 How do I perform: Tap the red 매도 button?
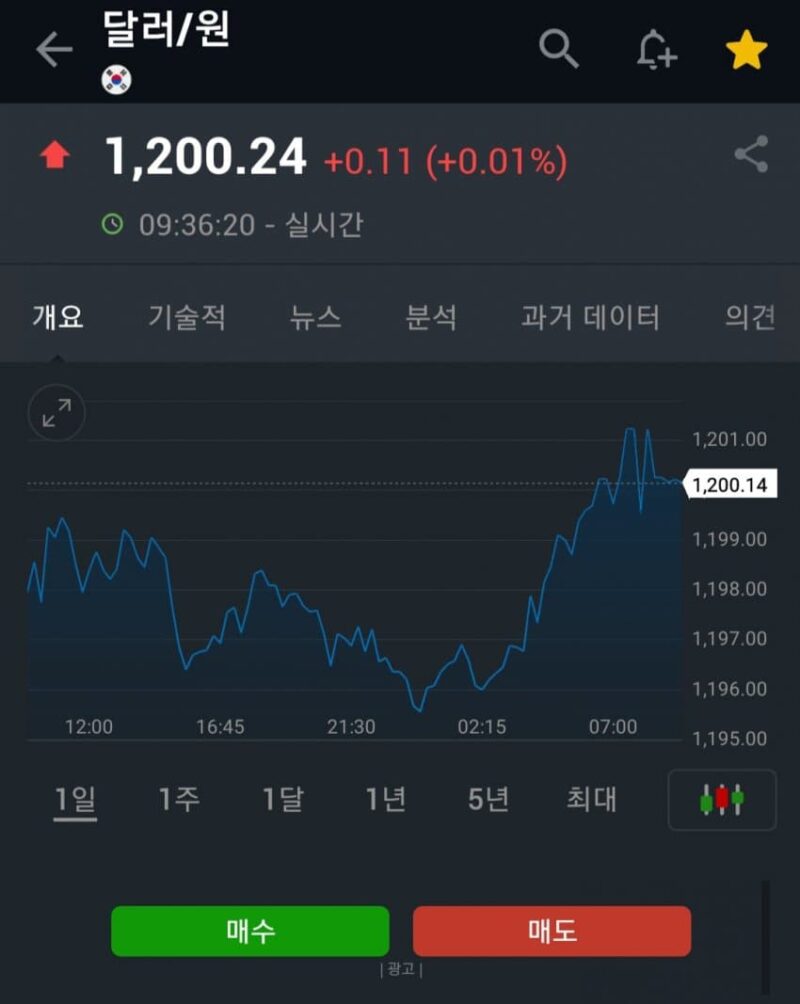coord(552,931)
